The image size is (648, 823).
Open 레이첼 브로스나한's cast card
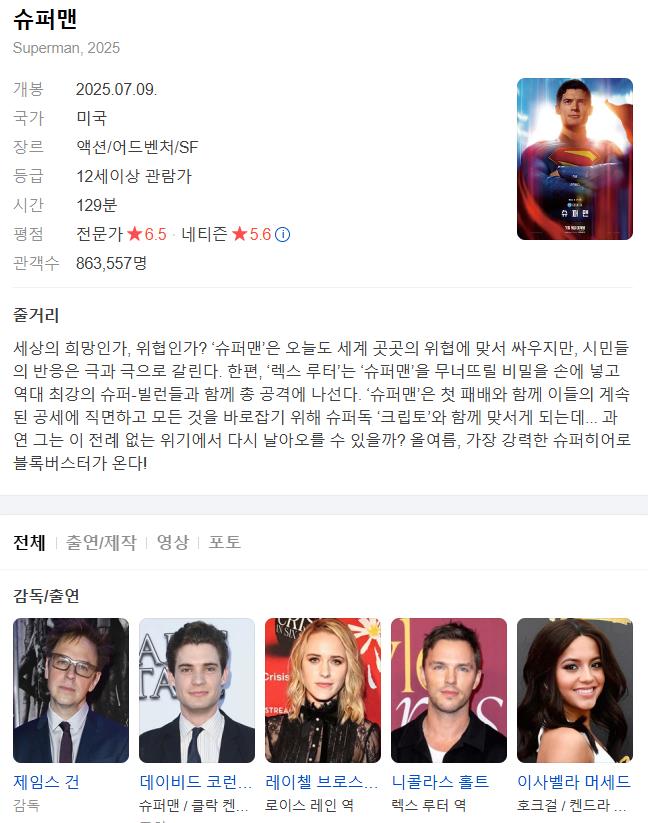(322, 690)
